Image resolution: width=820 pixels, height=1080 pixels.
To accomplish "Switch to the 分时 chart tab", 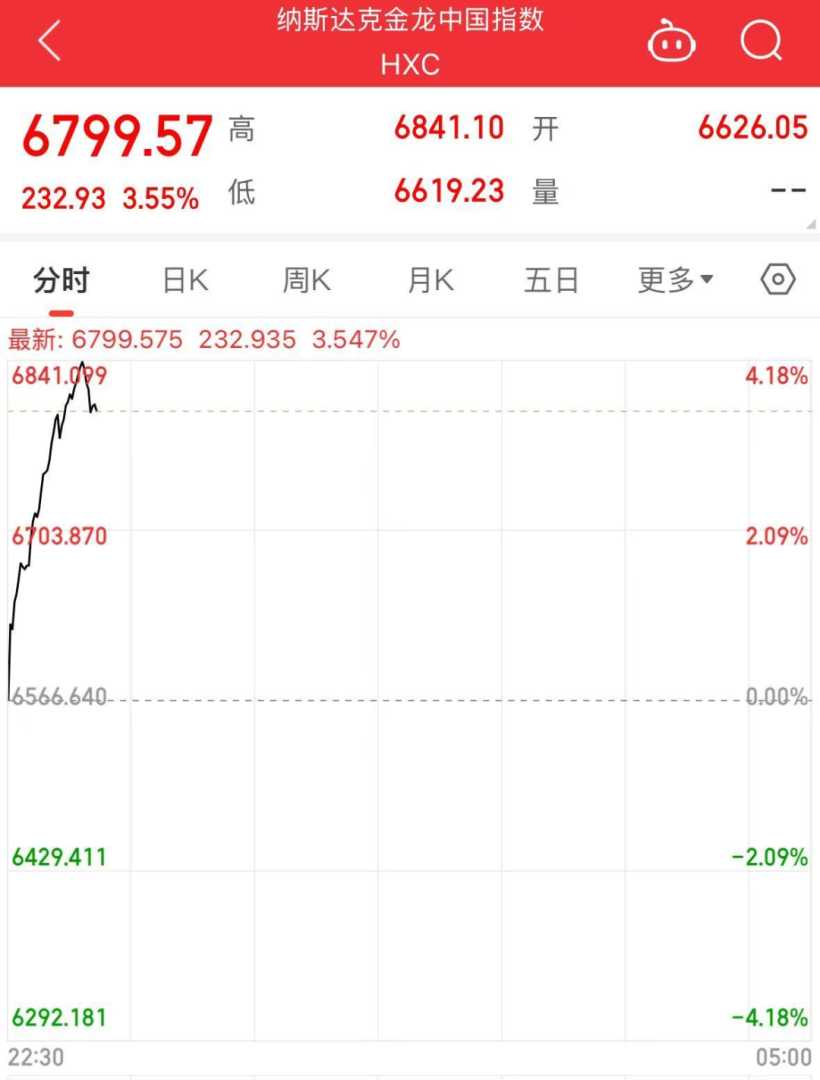I will pyautogui.click(x=61, y=281).
